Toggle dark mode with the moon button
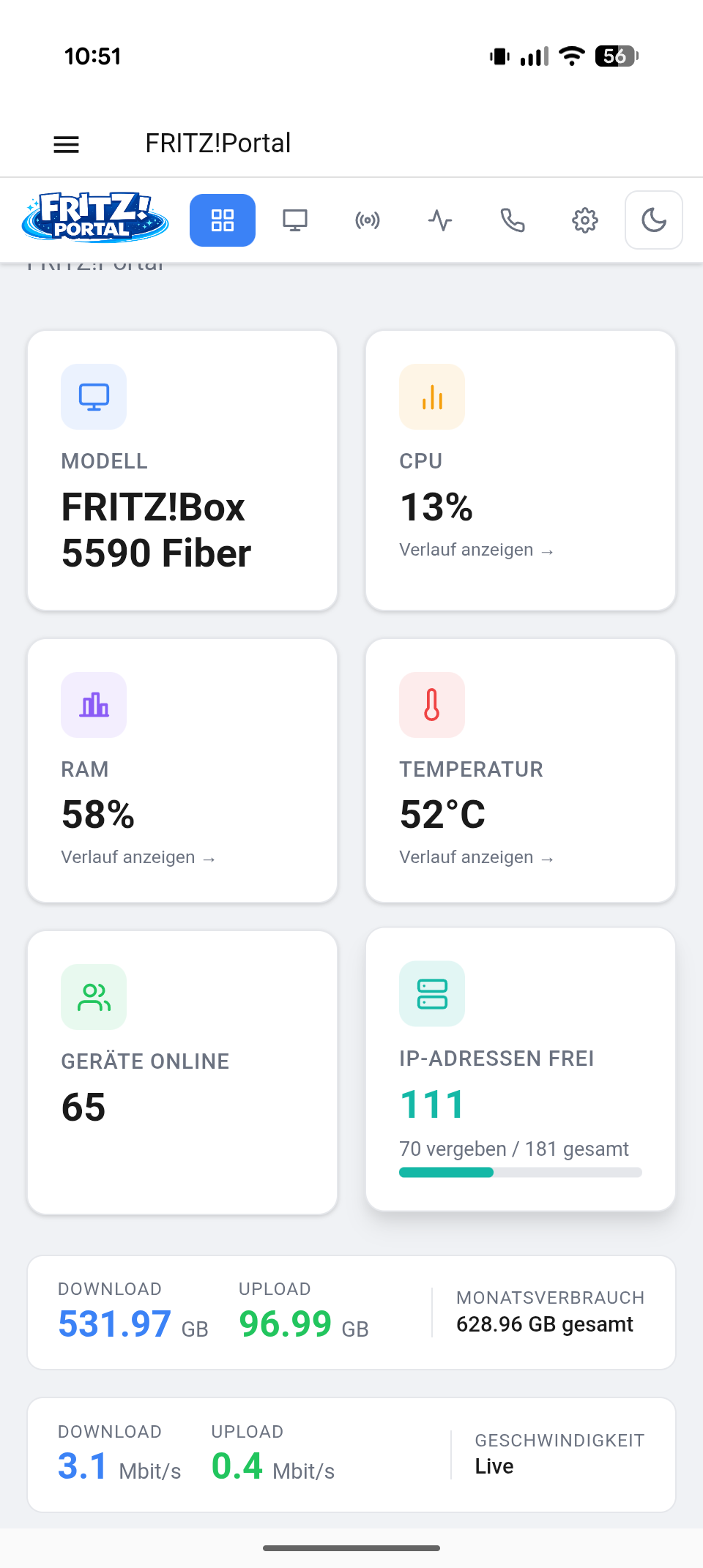Image resolution: width=703 pixels, height=1568 pixels. [x=654, y=220]
